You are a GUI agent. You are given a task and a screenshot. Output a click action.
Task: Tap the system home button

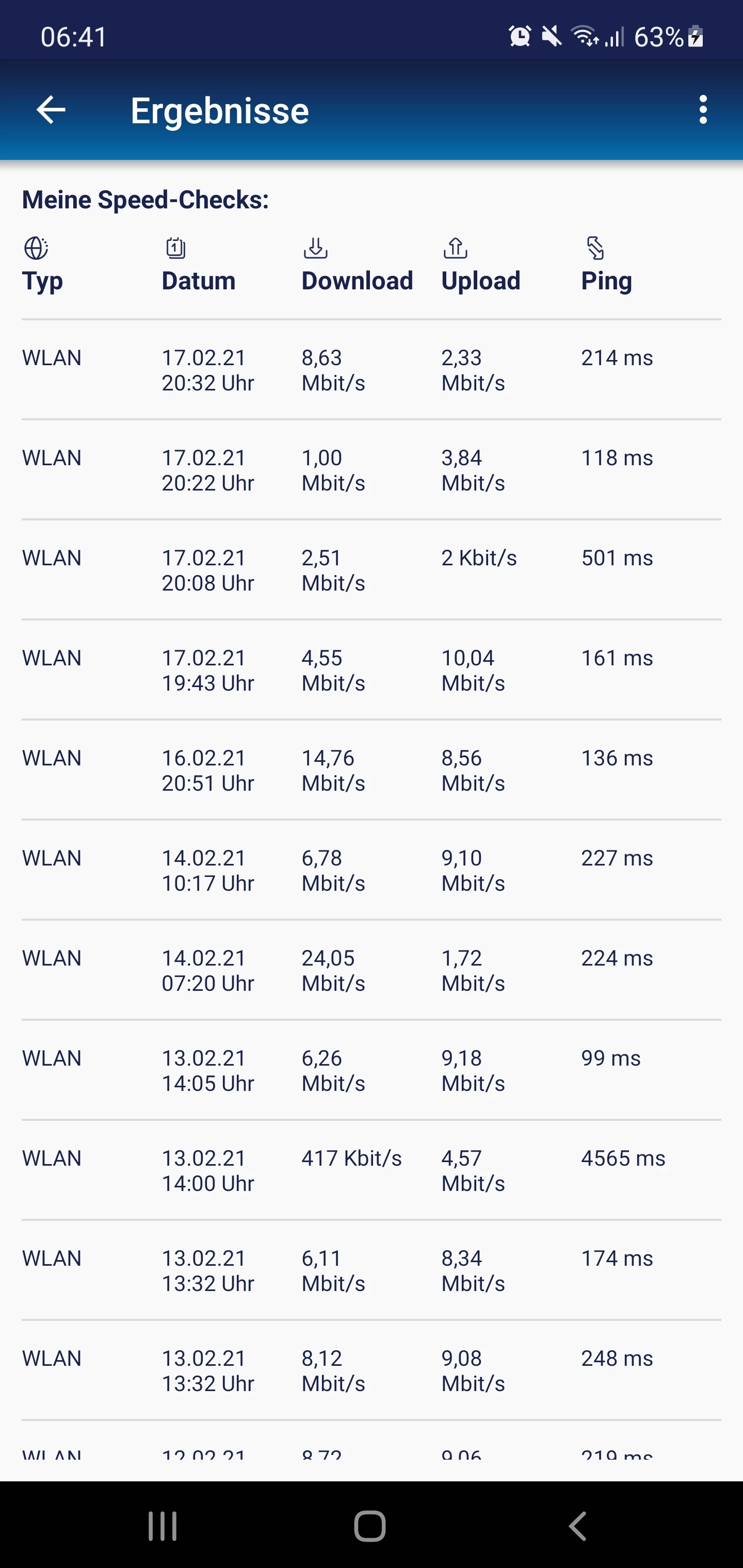click(x=370, y=1526)
